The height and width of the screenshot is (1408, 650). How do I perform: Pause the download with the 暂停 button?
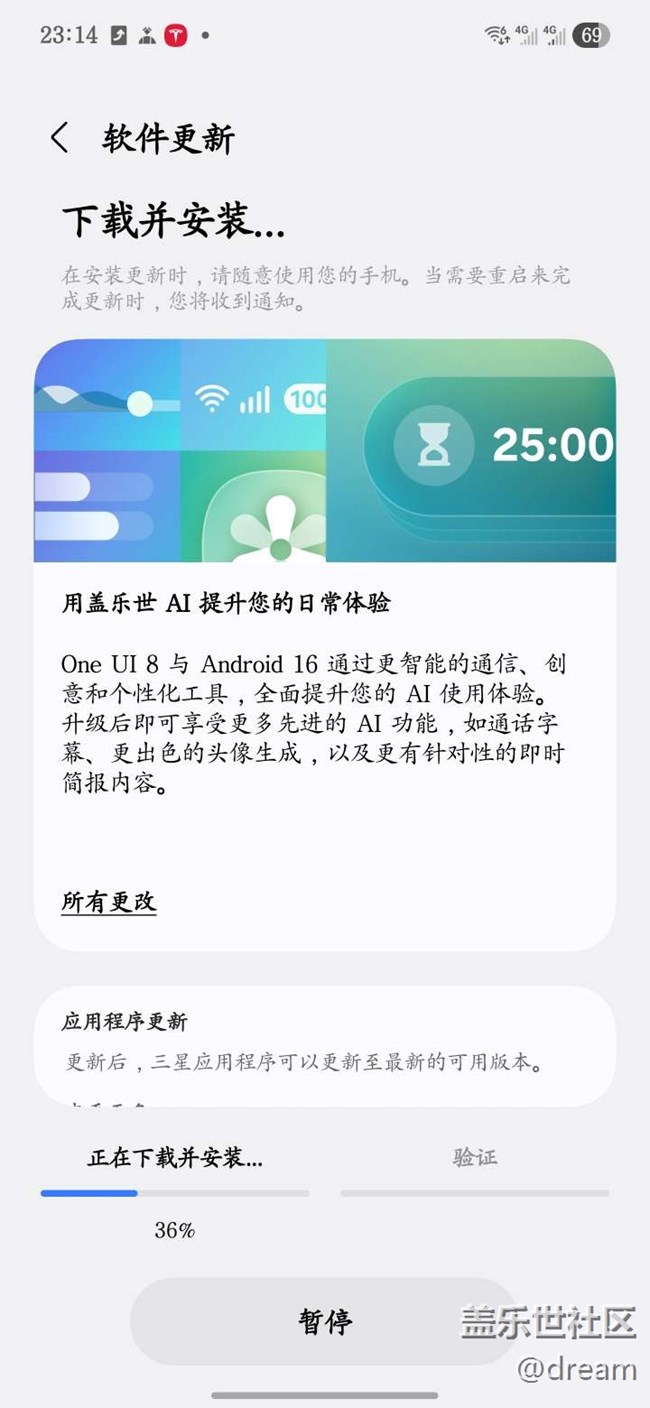click(325, 1321)
